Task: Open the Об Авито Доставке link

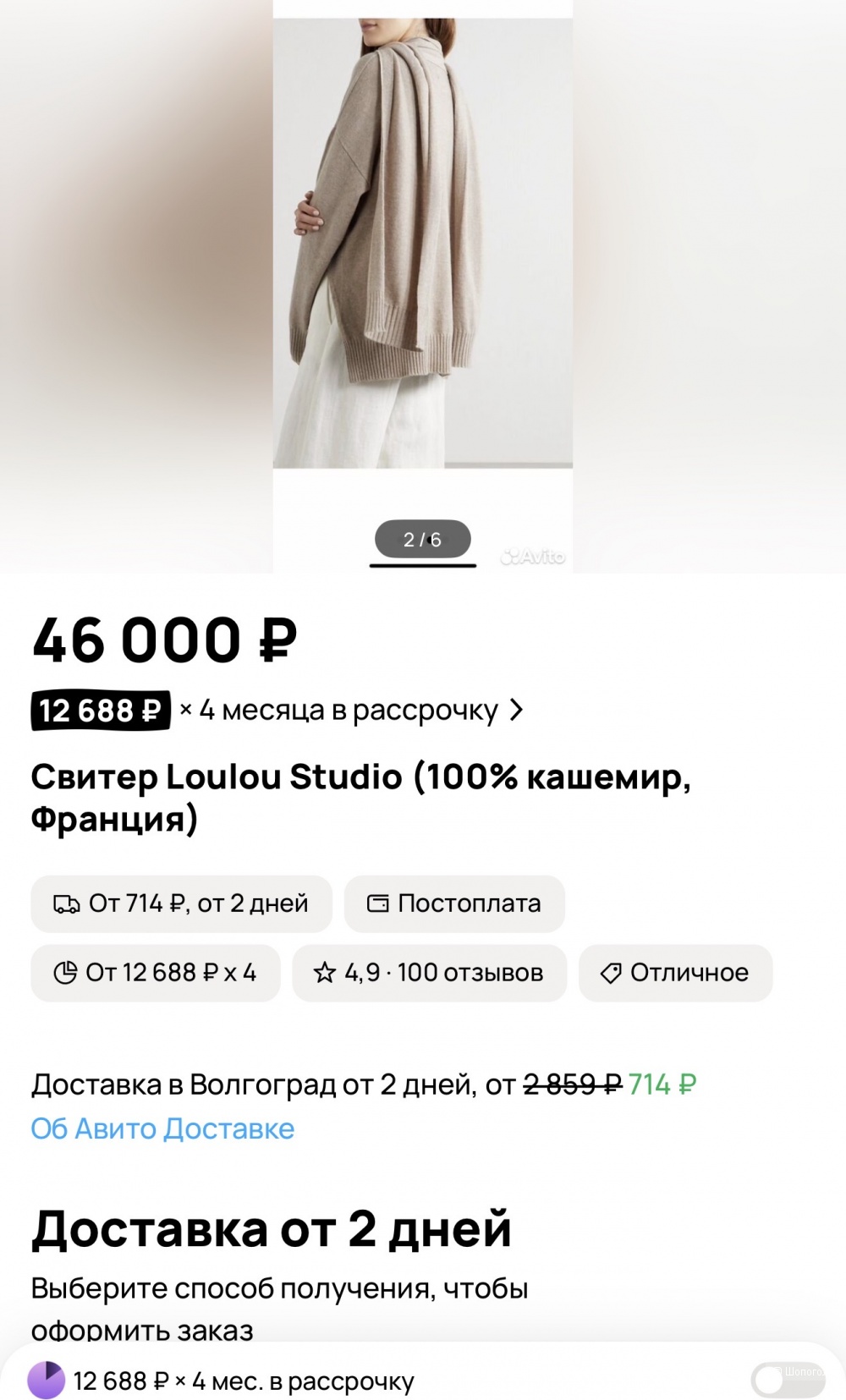Action: pyautogui.click(x=162, y=1129)
